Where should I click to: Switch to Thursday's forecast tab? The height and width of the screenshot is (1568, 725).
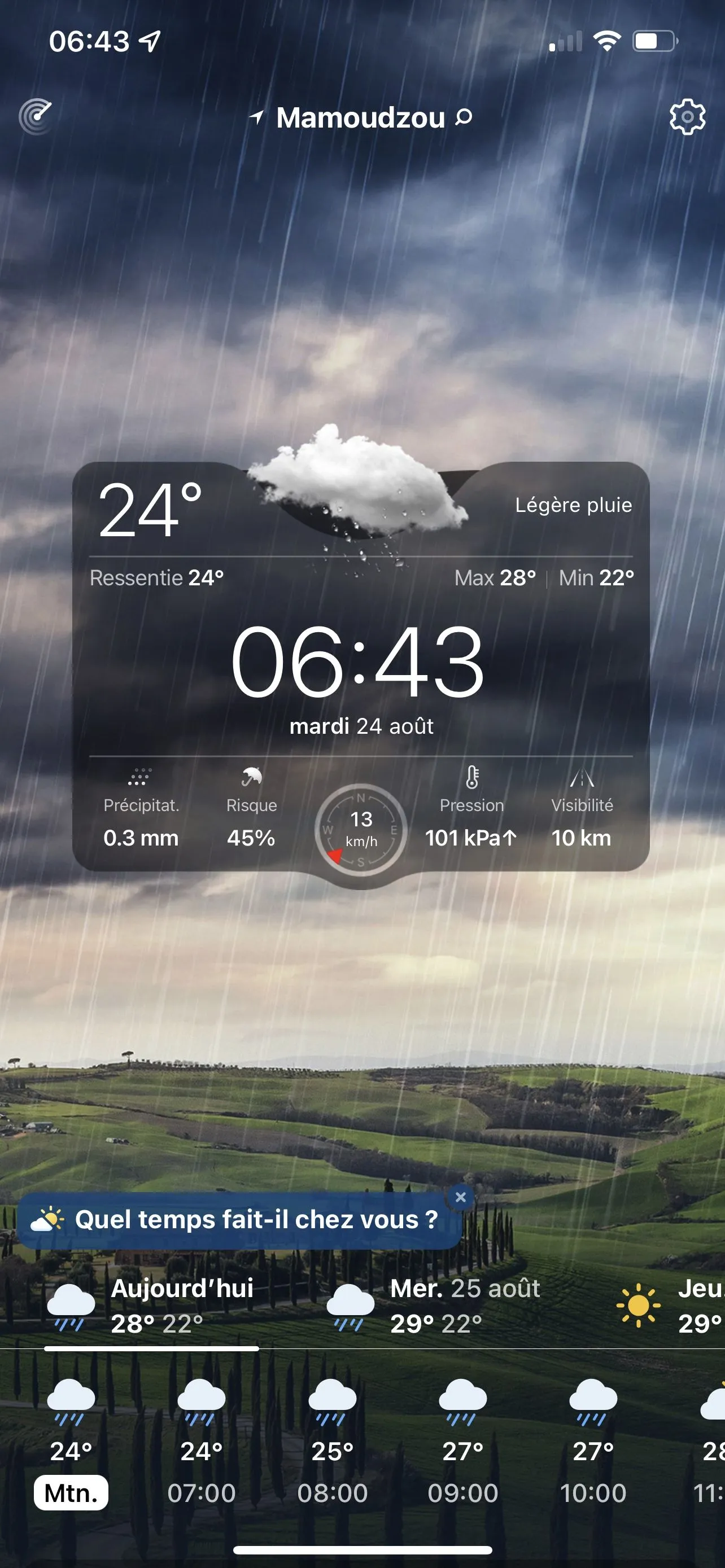pos(670,1305)
